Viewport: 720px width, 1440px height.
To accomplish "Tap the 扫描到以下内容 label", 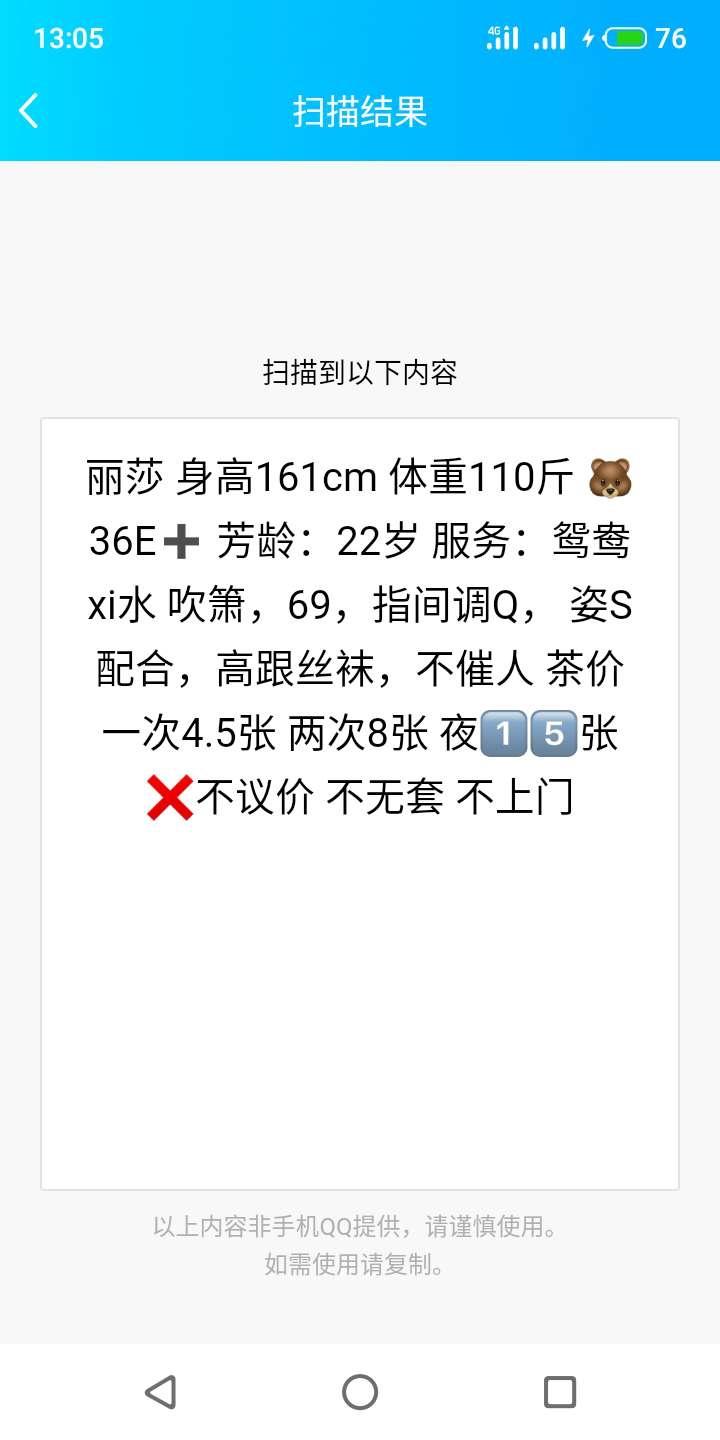I will tap(360, 373).
